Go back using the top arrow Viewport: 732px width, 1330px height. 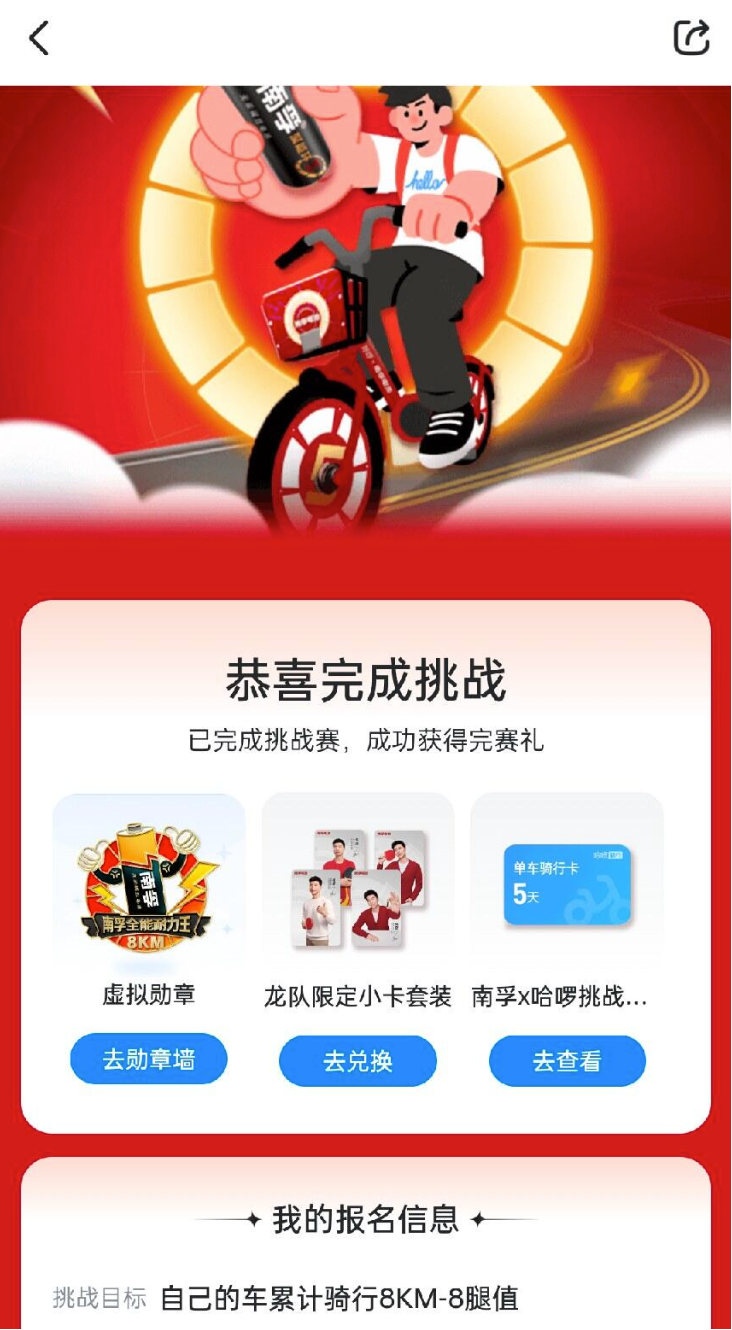[39, 39]
